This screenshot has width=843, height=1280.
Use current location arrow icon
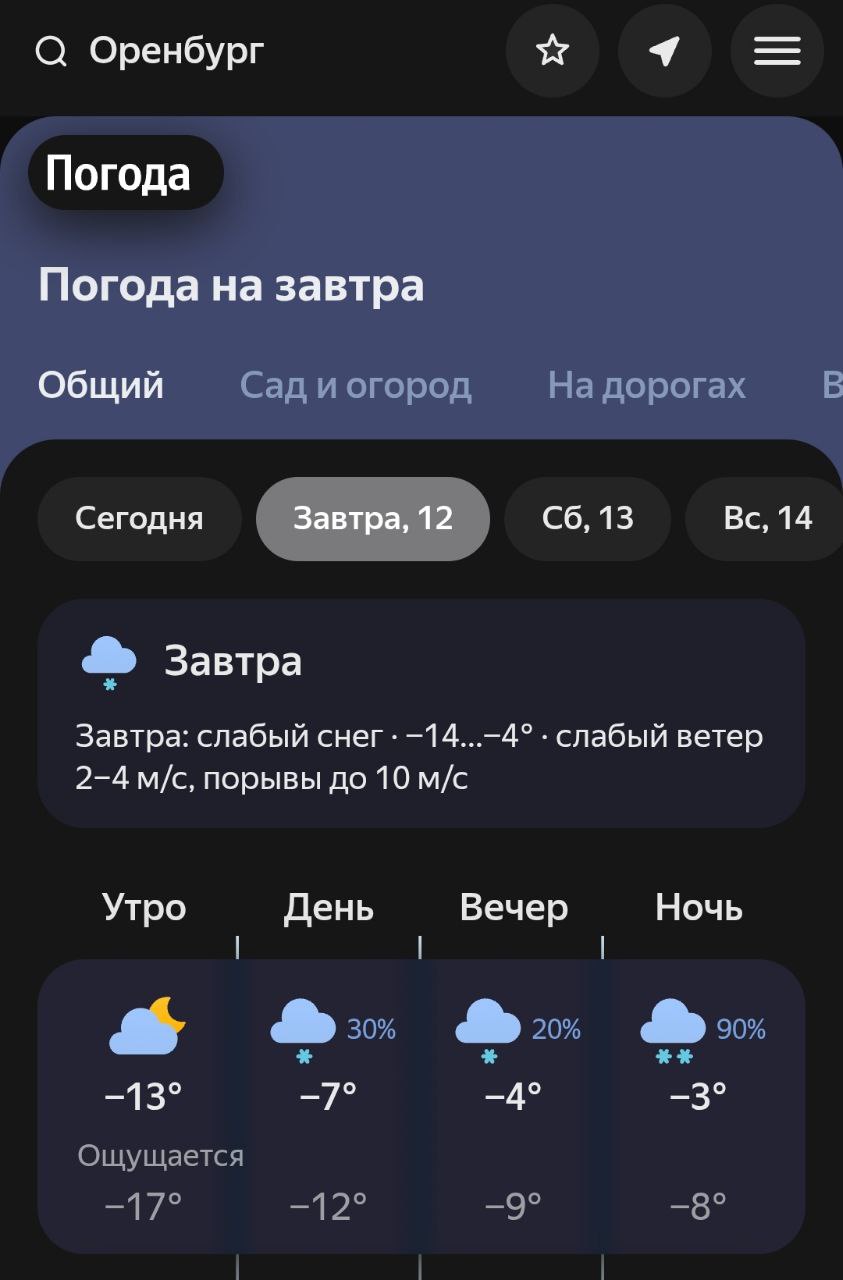(664, 51)
